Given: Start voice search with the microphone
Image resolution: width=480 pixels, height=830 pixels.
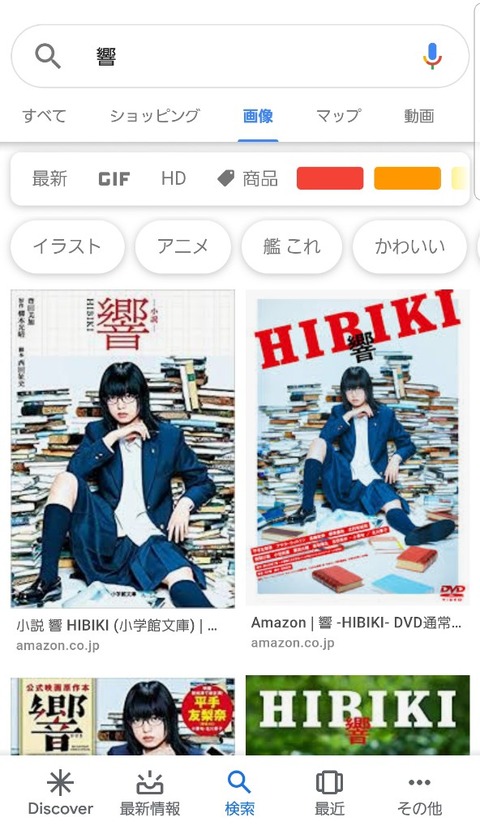Looking at the screenshot, I should [432, 56].
